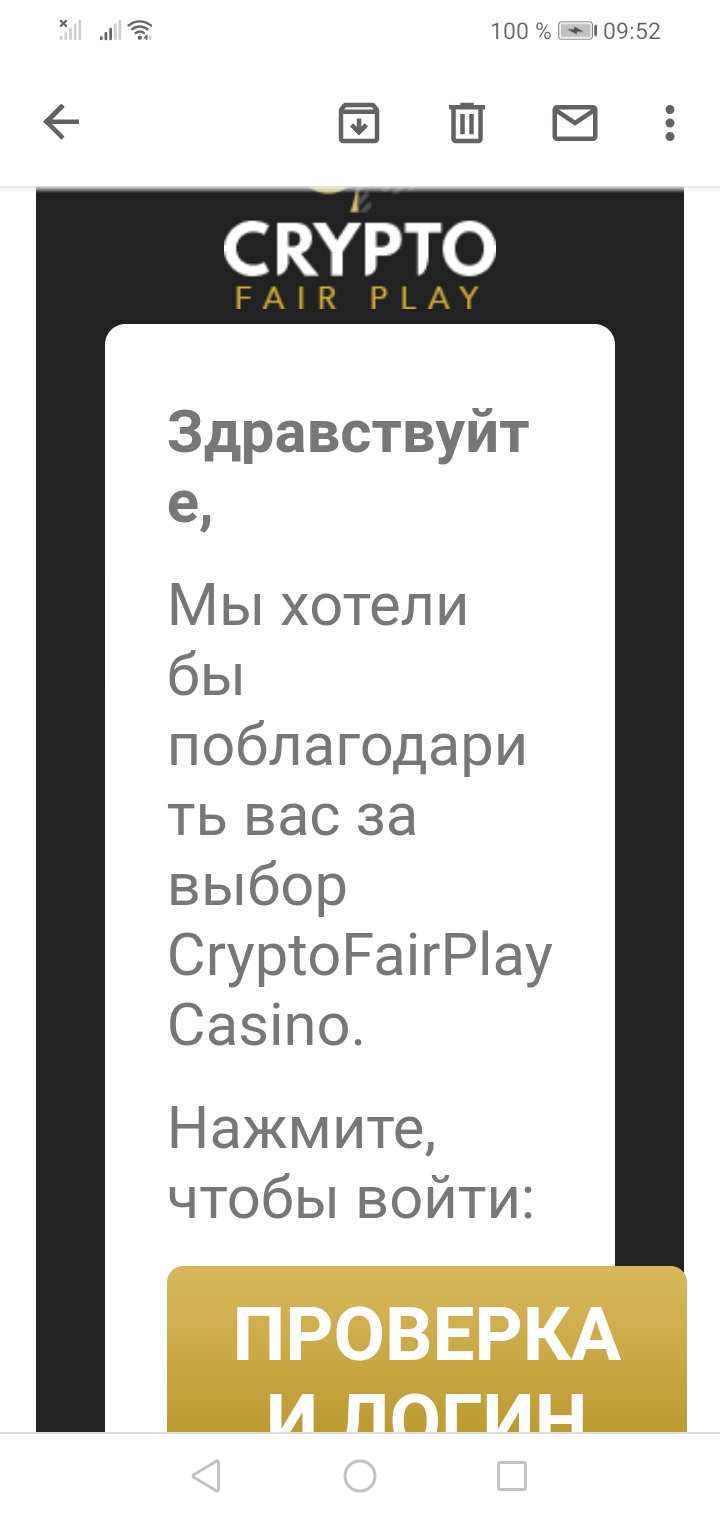Open the overflow menu
This screenshot has height=1520, width=720.
pyautogui.click(x=670, y=123)
